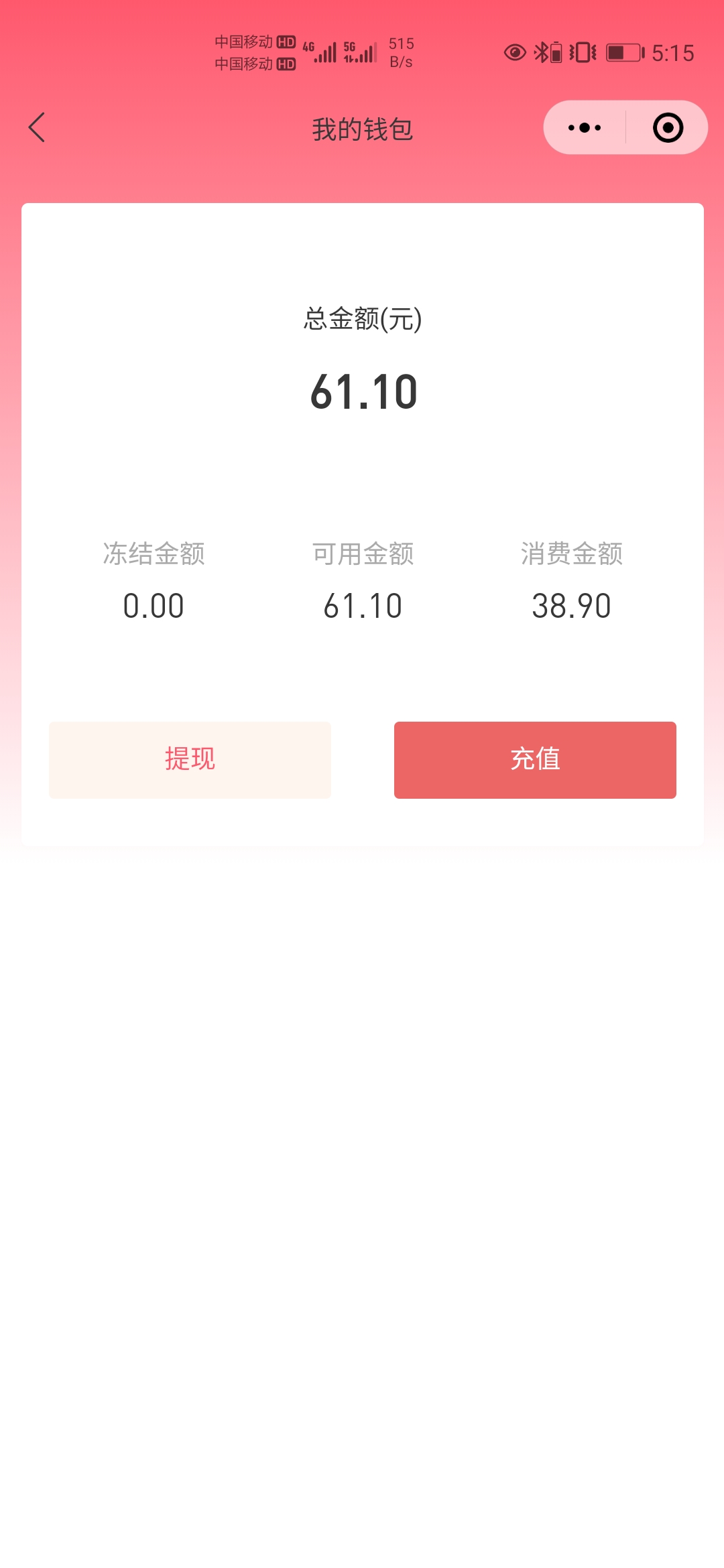
Task: Open the mini program more-options menu
Action: click(x=585, y=127)
